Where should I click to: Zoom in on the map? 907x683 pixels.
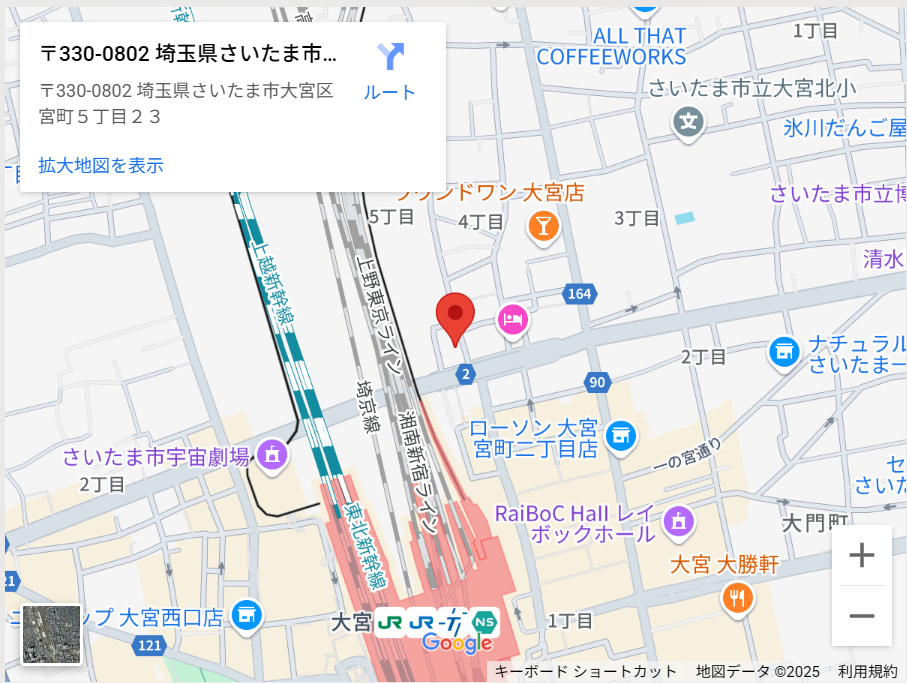861,556
